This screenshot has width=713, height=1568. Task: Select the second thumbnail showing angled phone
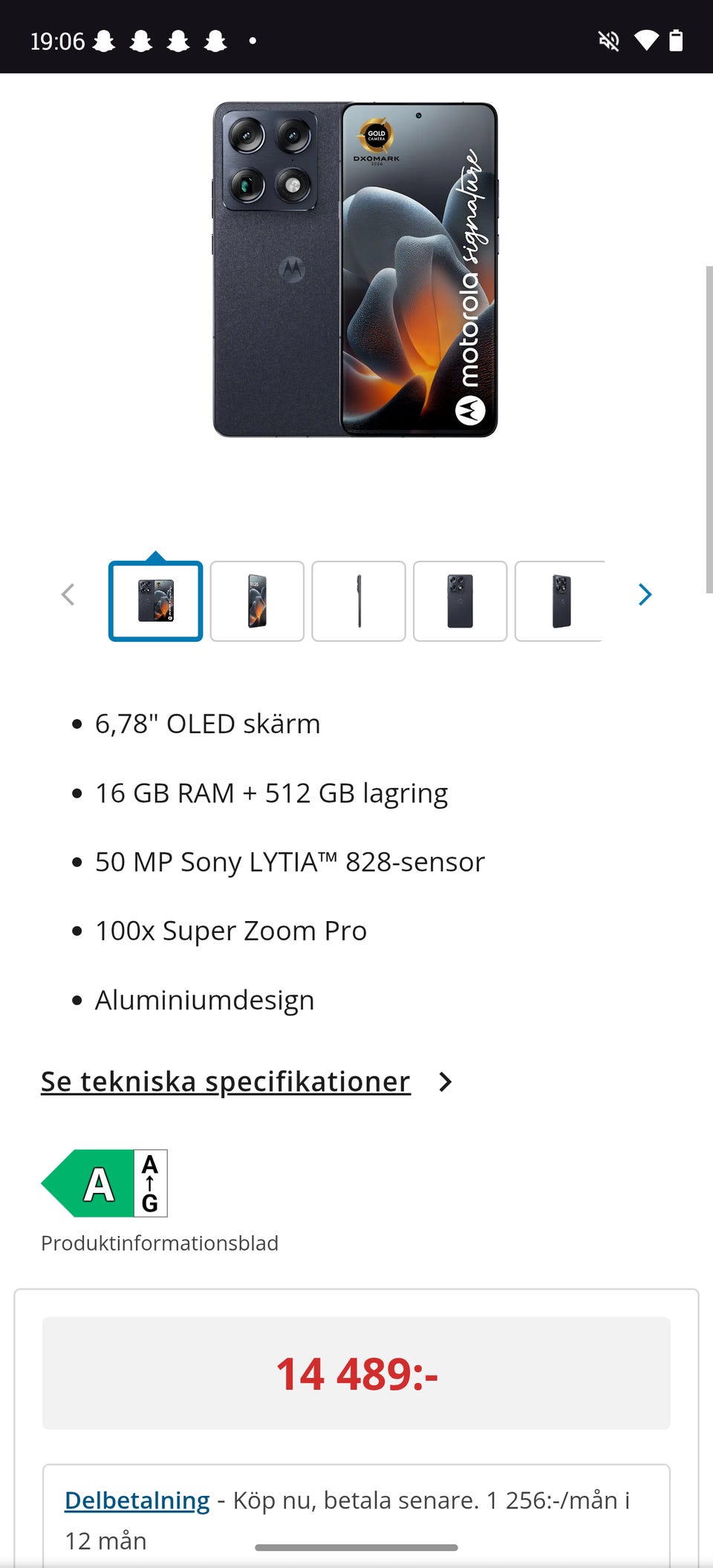(257, 601)
